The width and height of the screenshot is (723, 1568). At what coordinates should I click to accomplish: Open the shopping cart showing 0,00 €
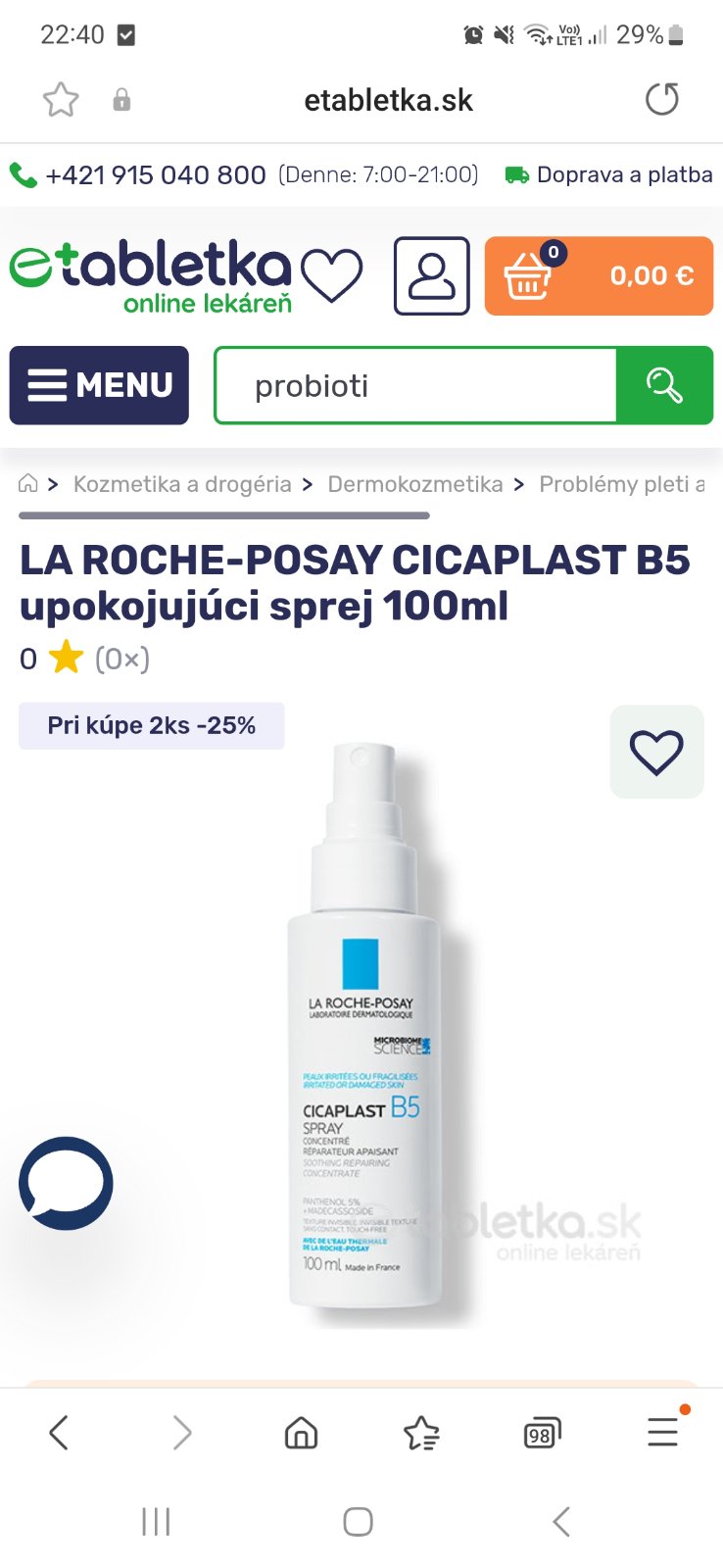point(599,275)
